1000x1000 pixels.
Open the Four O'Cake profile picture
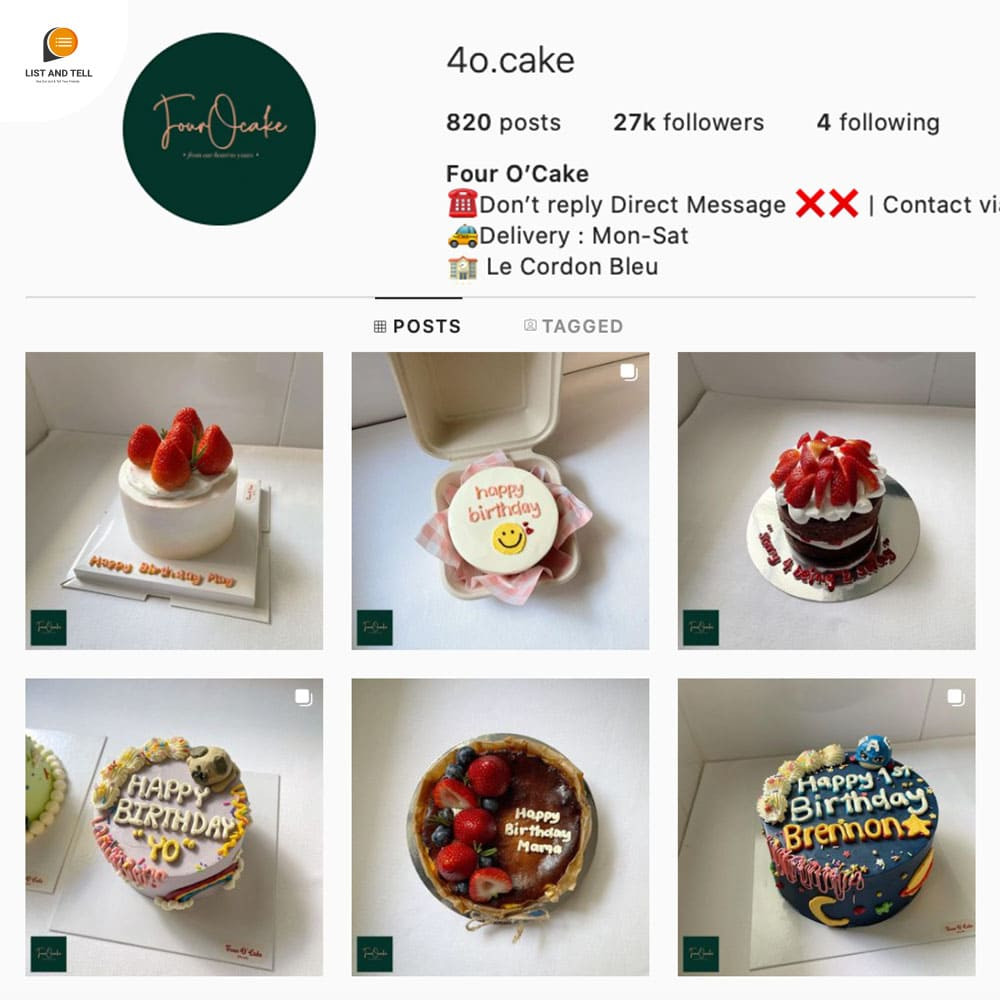tap(219, 128)
